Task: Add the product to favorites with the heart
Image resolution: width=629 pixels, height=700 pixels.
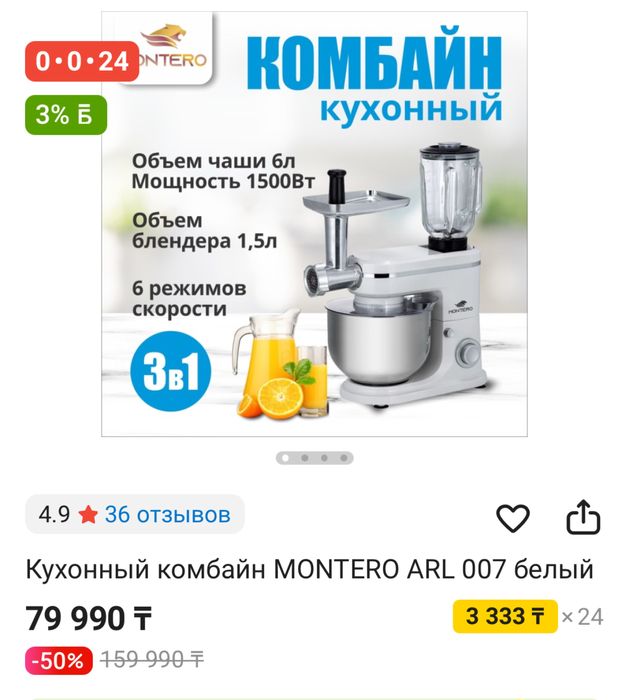Action: [513, 518]
